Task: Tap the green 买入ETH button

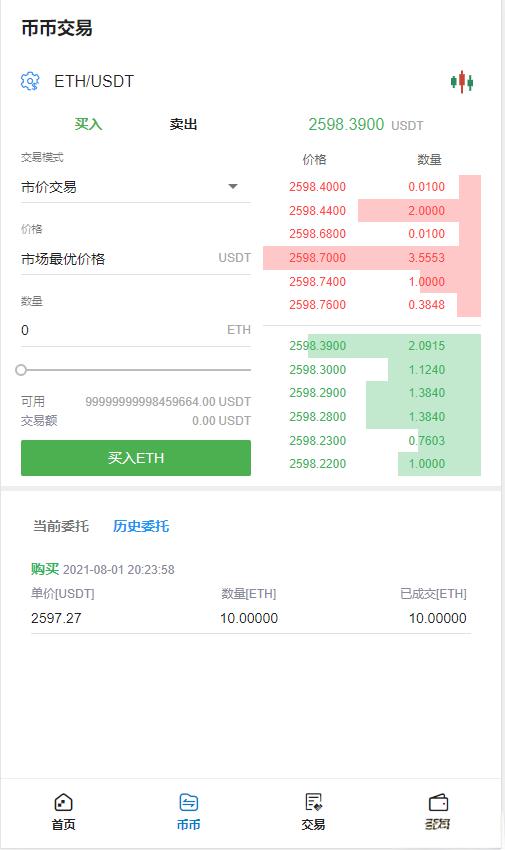Action: [135, 458]
